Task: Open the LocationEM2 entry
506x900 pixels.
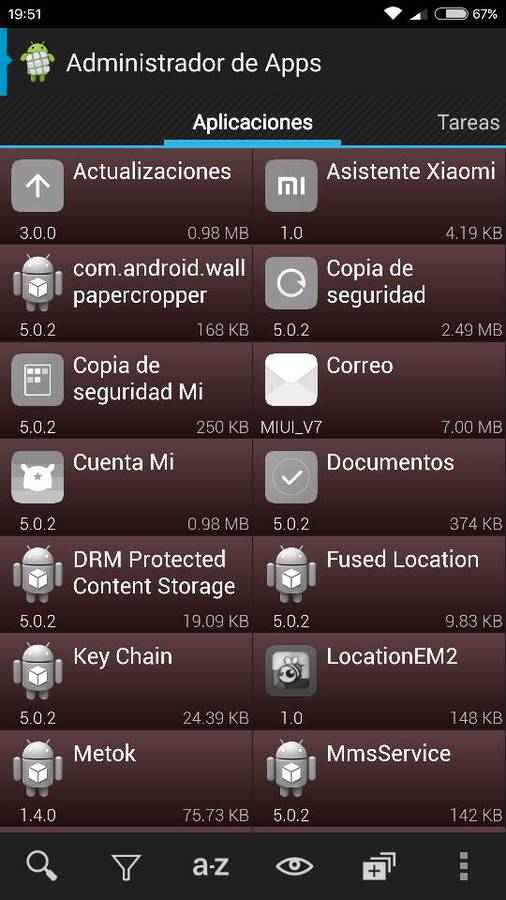Action: [x=380, y=681]
